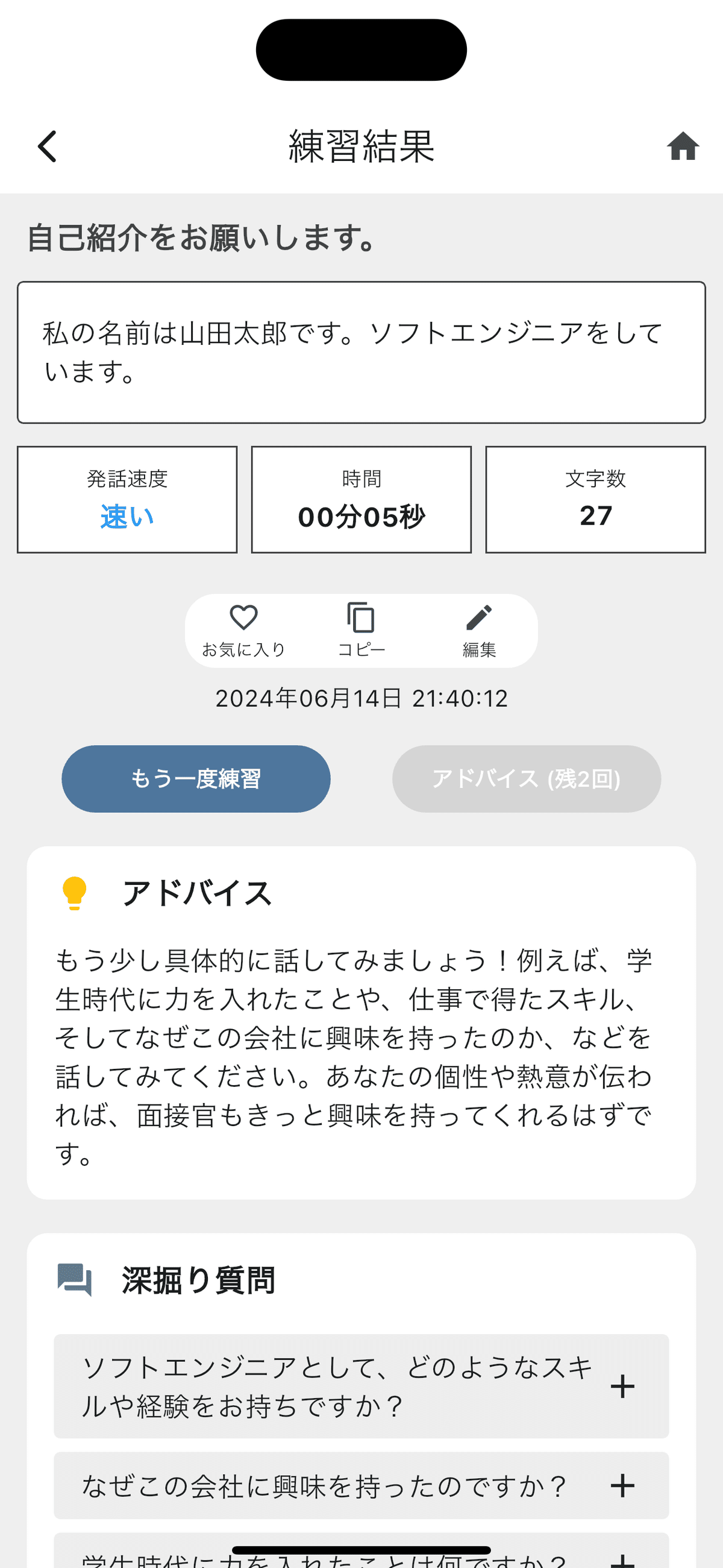723x1568 pixels.
Task: Go back using the top-left arrow
Action: (48, 146)
